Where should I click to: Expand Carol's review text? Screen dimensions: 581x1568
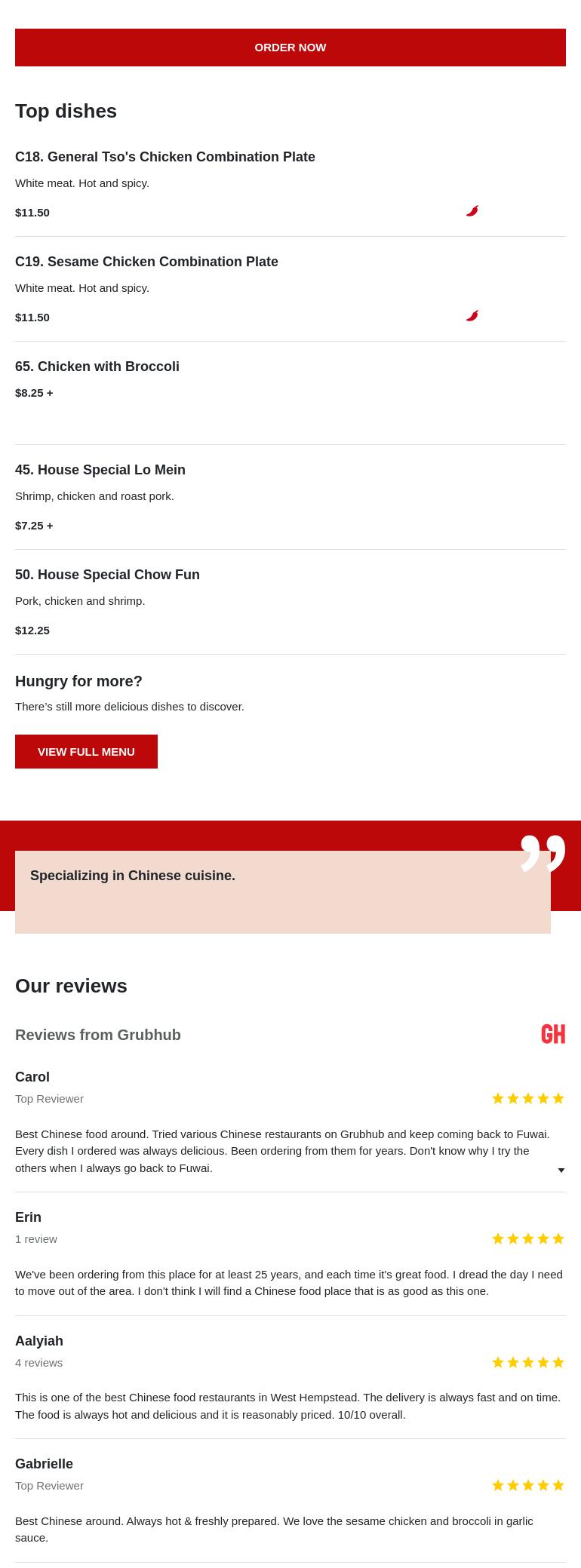click(561, 1171)
